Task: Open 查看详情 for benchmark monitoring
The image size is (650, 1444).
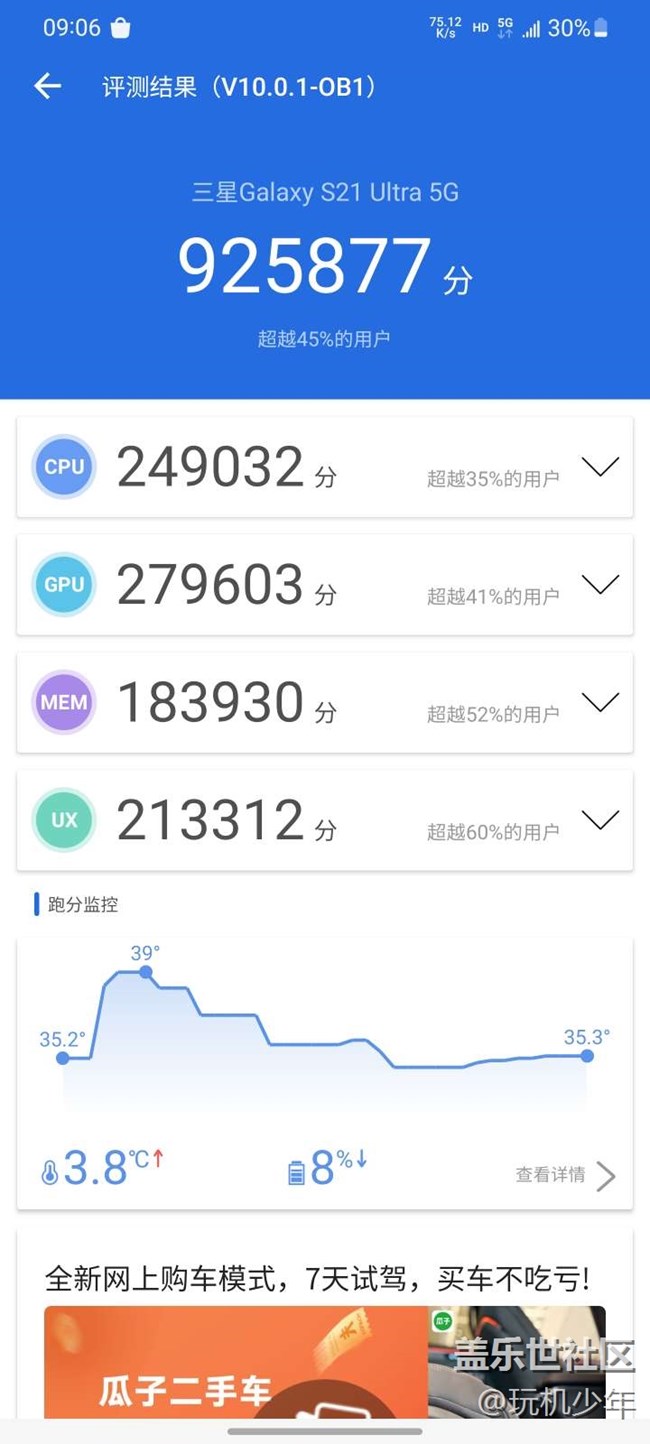Action: (565, 1176)
